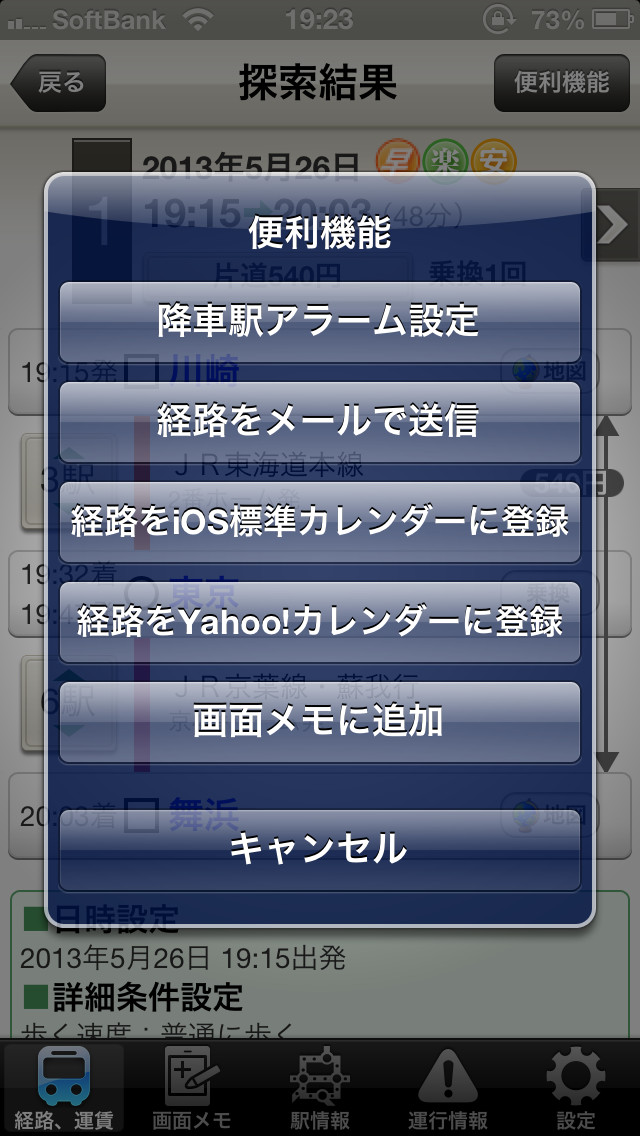Select 降車駅アラーム設定 option
Viewport: 640px width, 1136px height.
point(320,321)
